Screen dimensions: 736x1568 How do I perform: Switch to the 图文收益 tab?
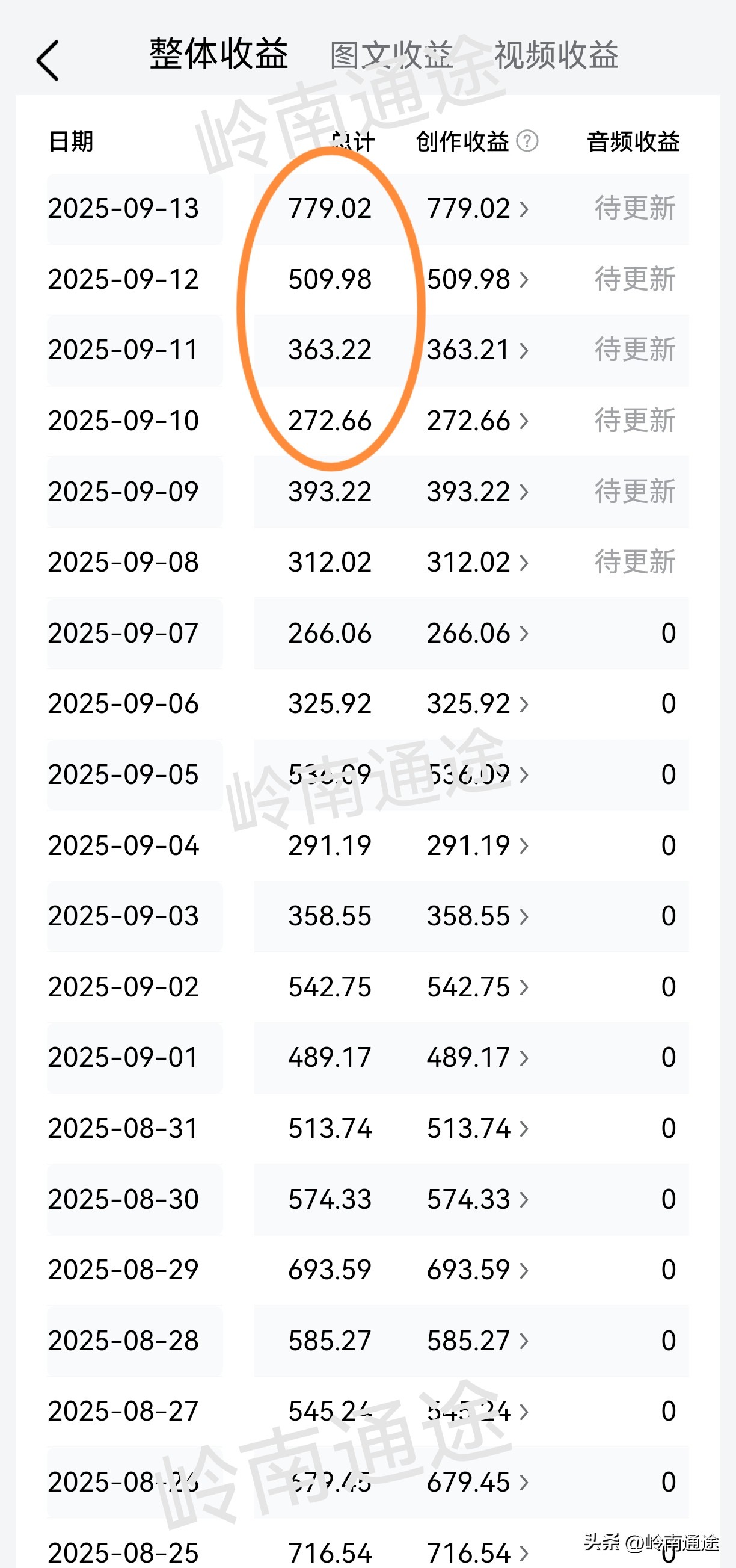click(x=391, y=55)
